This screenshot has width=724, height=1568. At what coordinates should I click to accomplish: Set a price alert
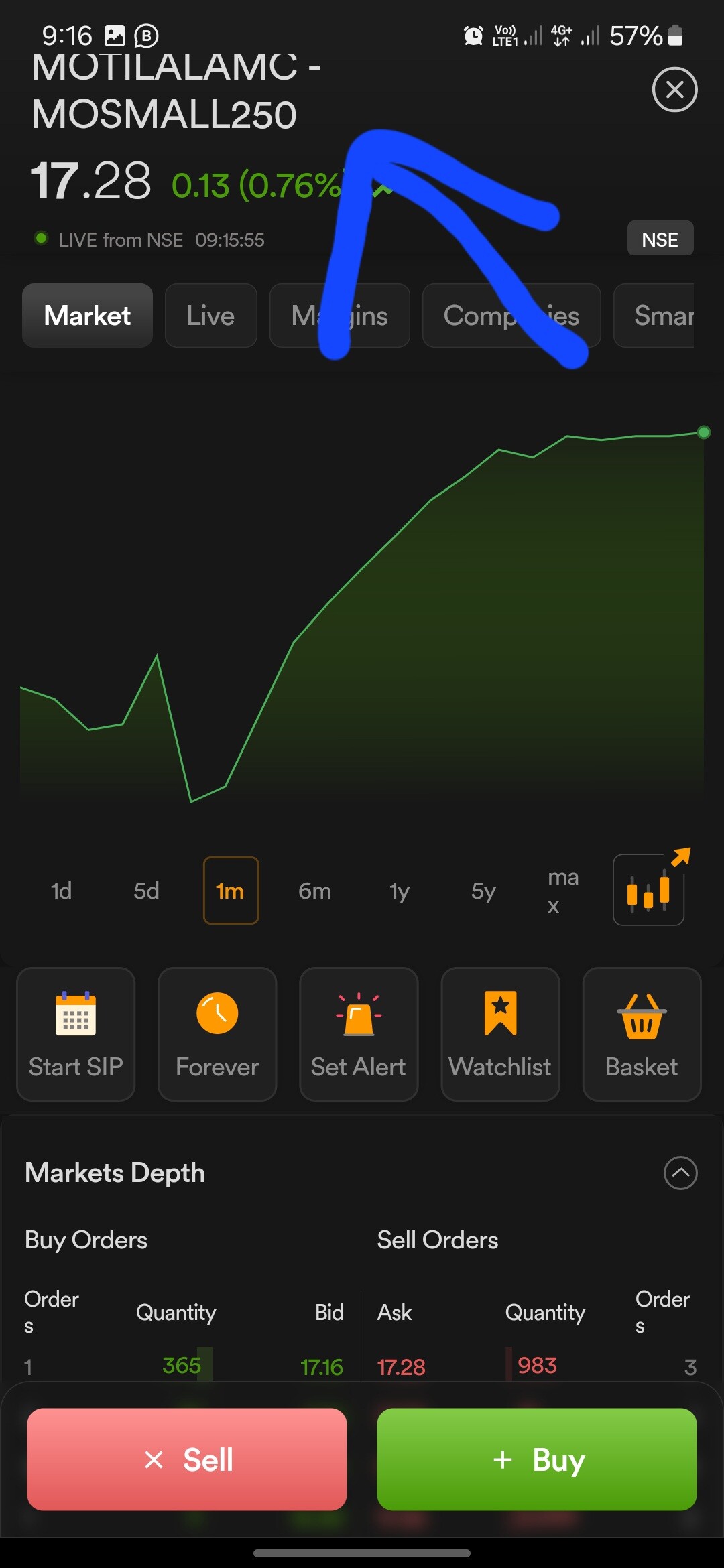tap(359, 1033)
